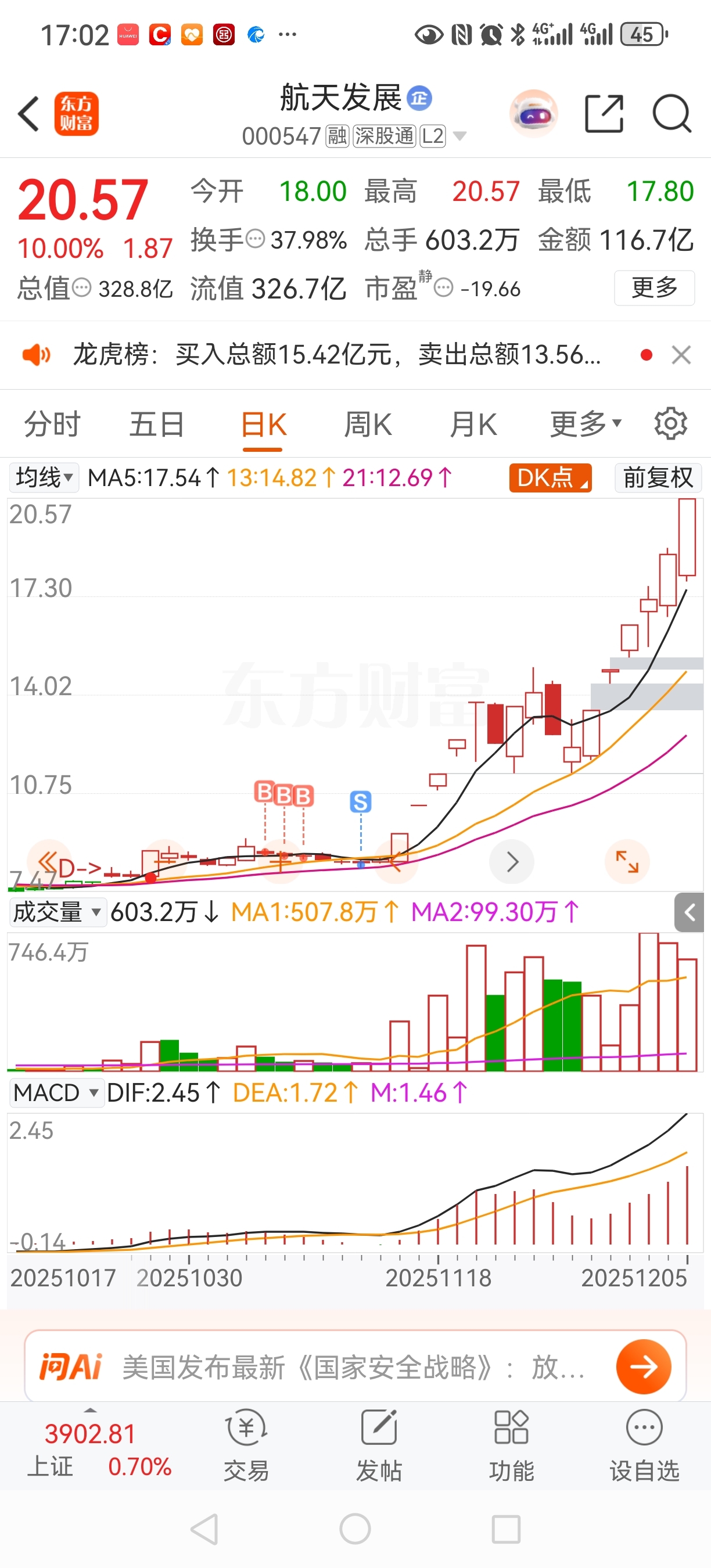Submit the 问AI question with arrow
711x1568 pixels.
click(x=644, y=1366)
